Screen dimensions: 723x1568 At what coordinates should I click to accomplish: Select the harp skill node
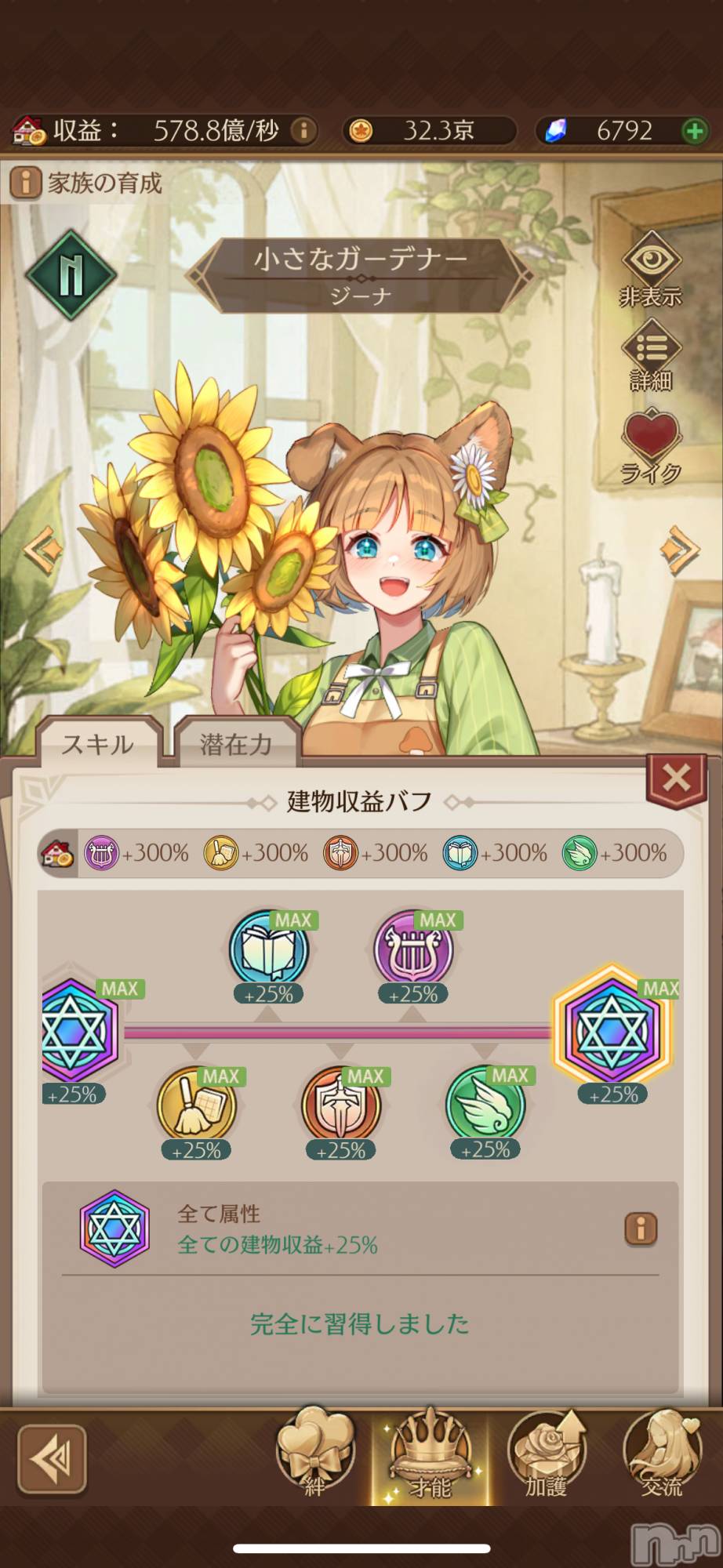click(x=413, y=951)
